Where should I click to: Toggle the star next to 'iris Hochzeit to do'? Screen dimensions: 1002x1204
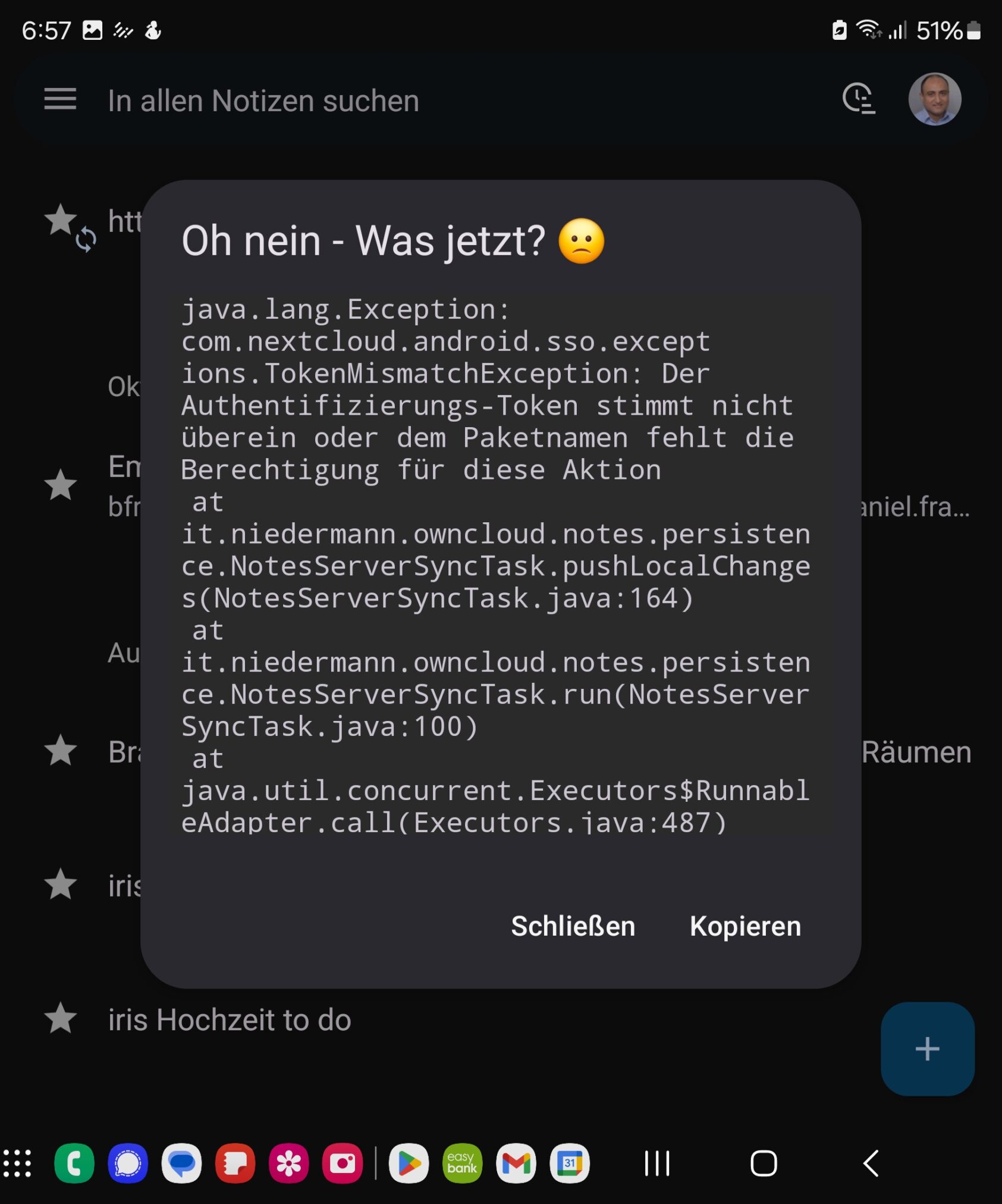(61, 1018)
